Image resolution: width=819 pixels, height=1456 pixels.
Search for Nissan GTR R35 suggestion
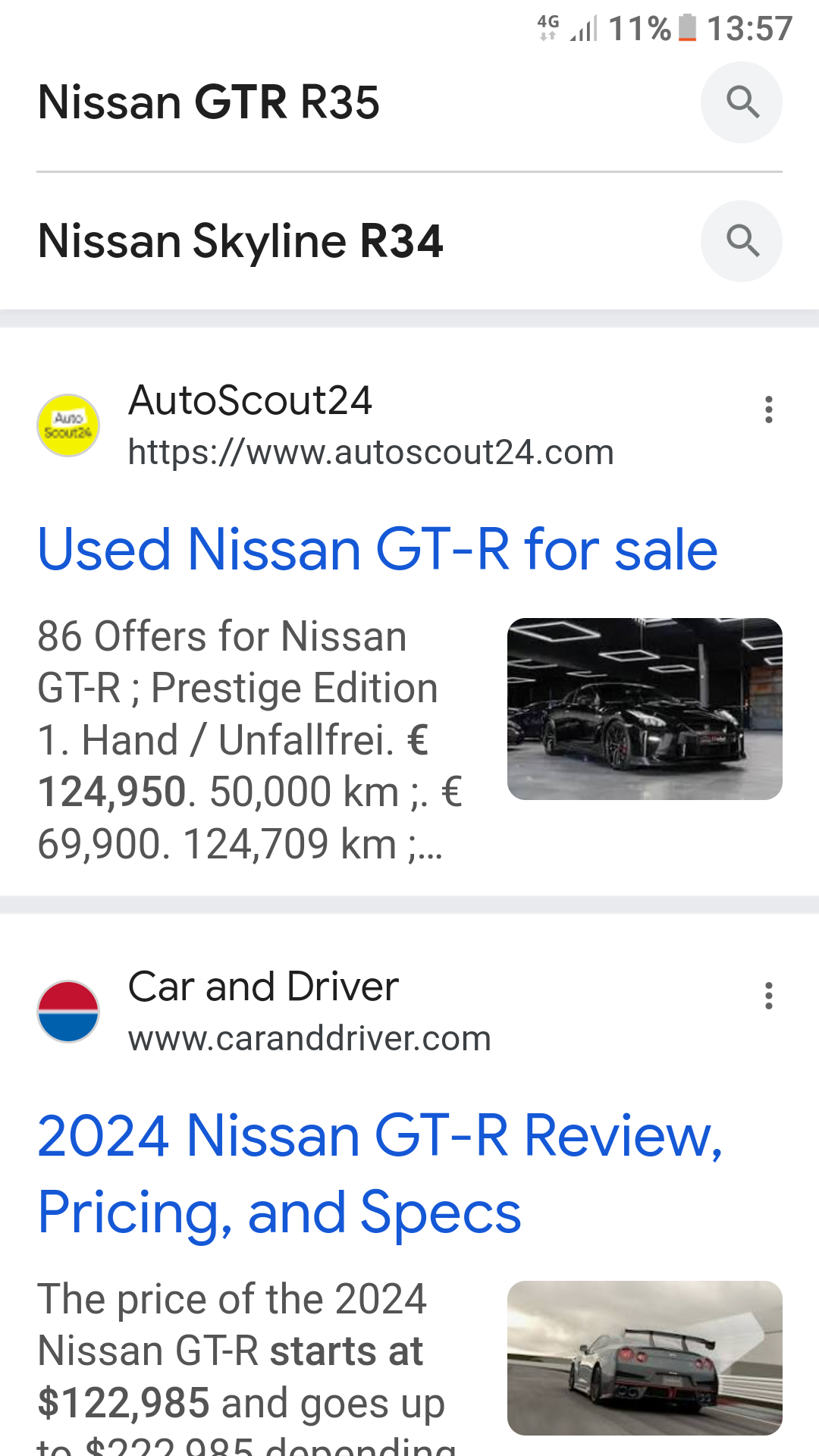click(209, 102)
